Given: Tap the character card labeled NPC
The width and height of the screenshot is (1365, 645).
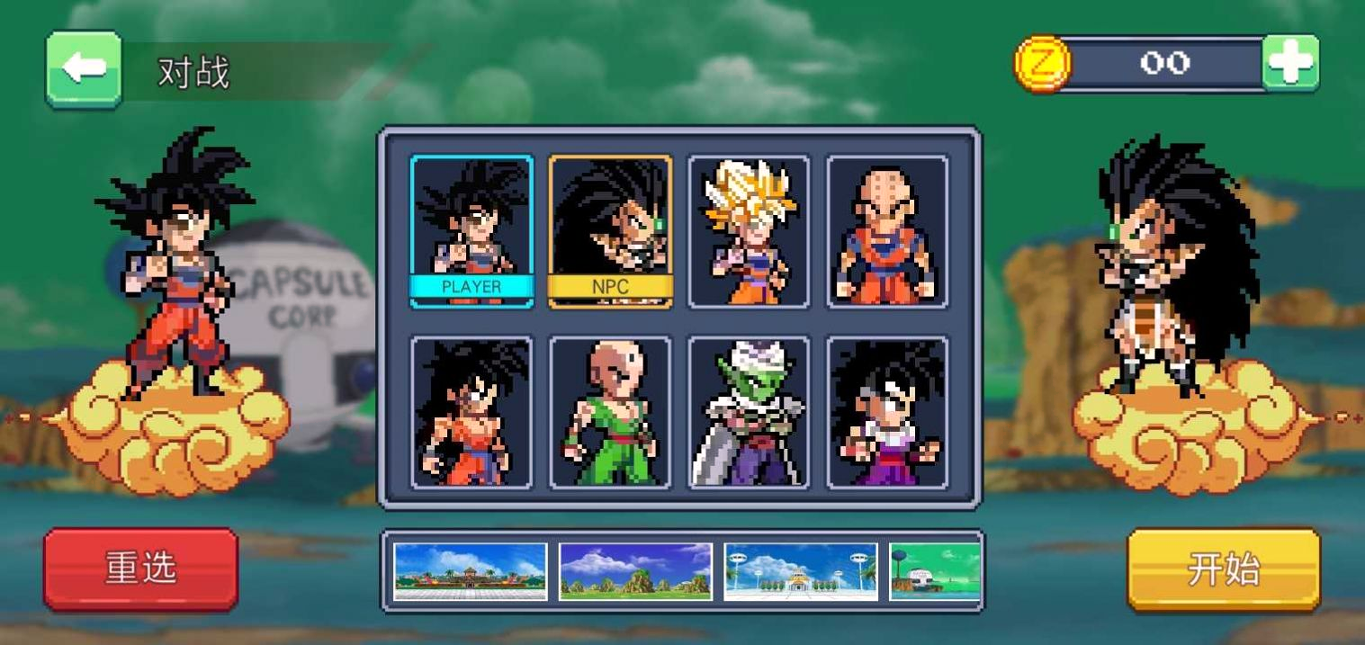Looking at the screenshot, I should pos(610,231).
